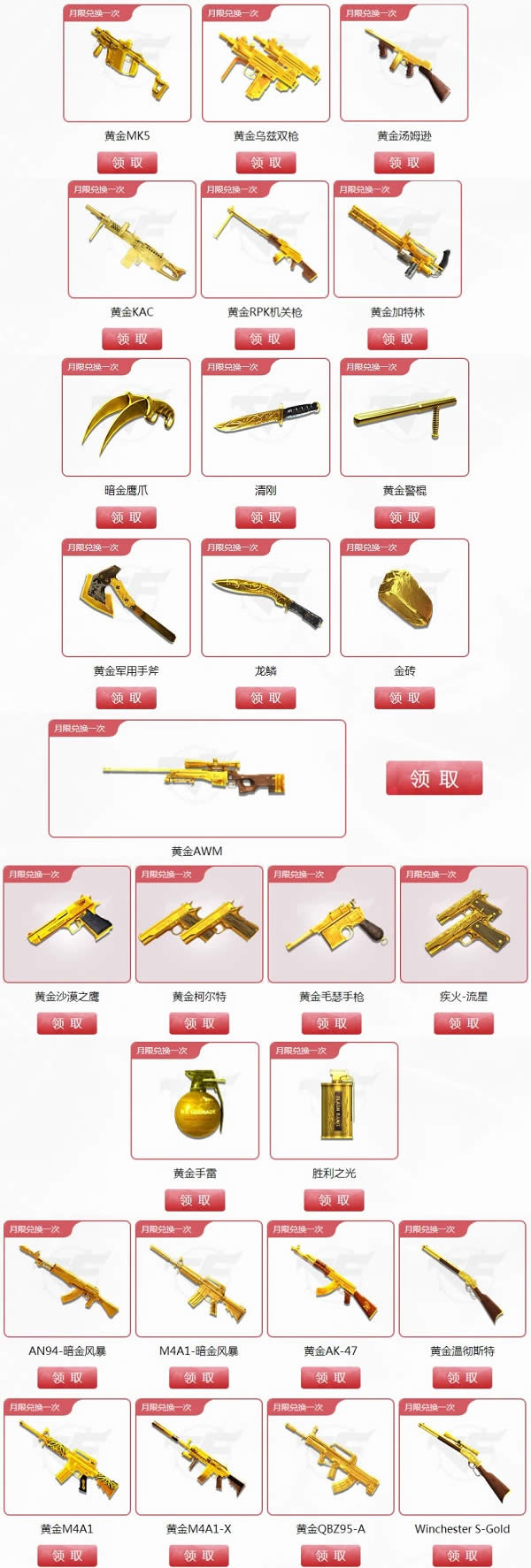Claim the 黄金军用手斧
531x1568 pixels.
tap(126, 698)
